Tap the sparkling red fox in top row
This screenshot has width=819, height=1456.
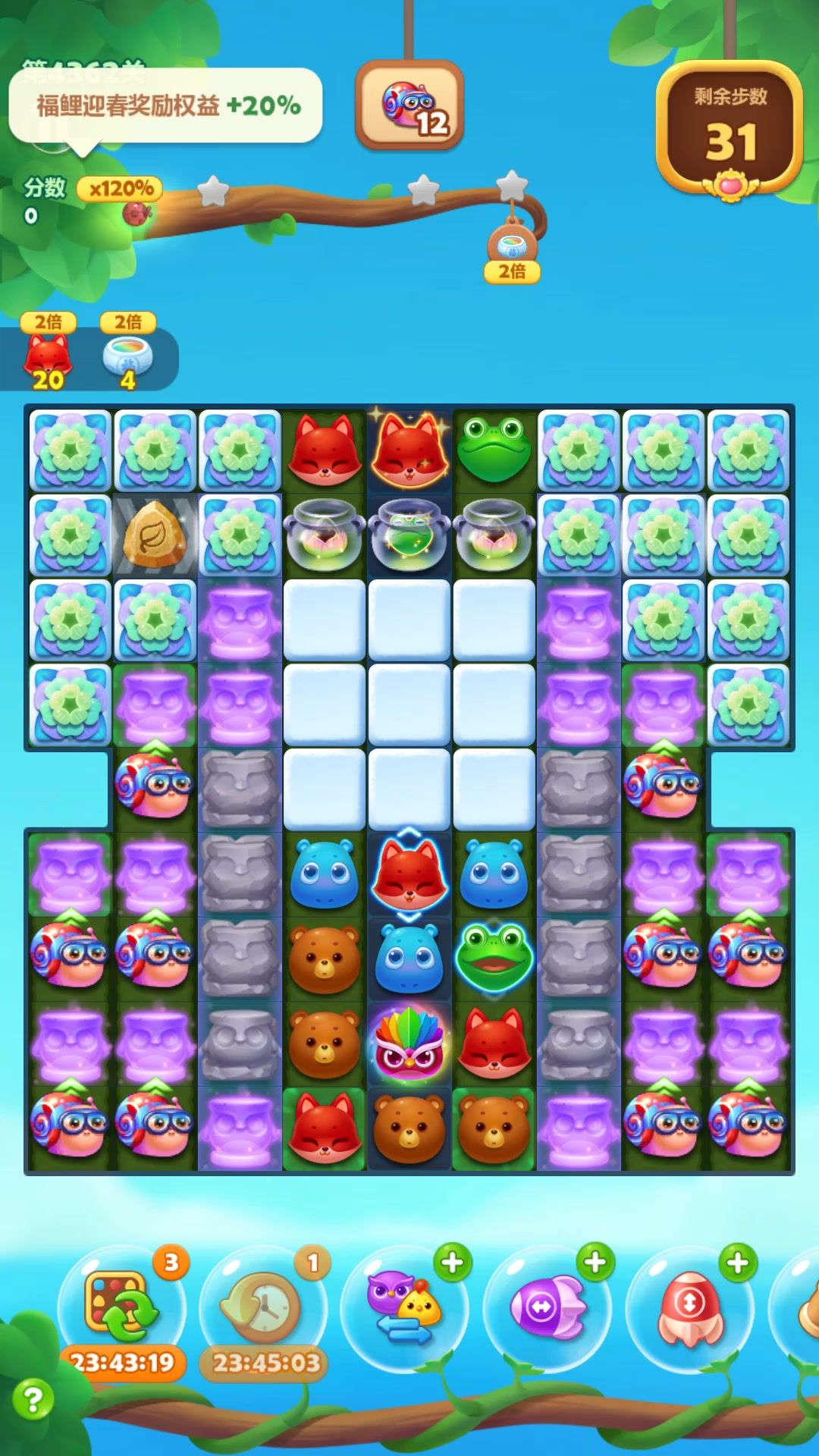click(409, 451)
